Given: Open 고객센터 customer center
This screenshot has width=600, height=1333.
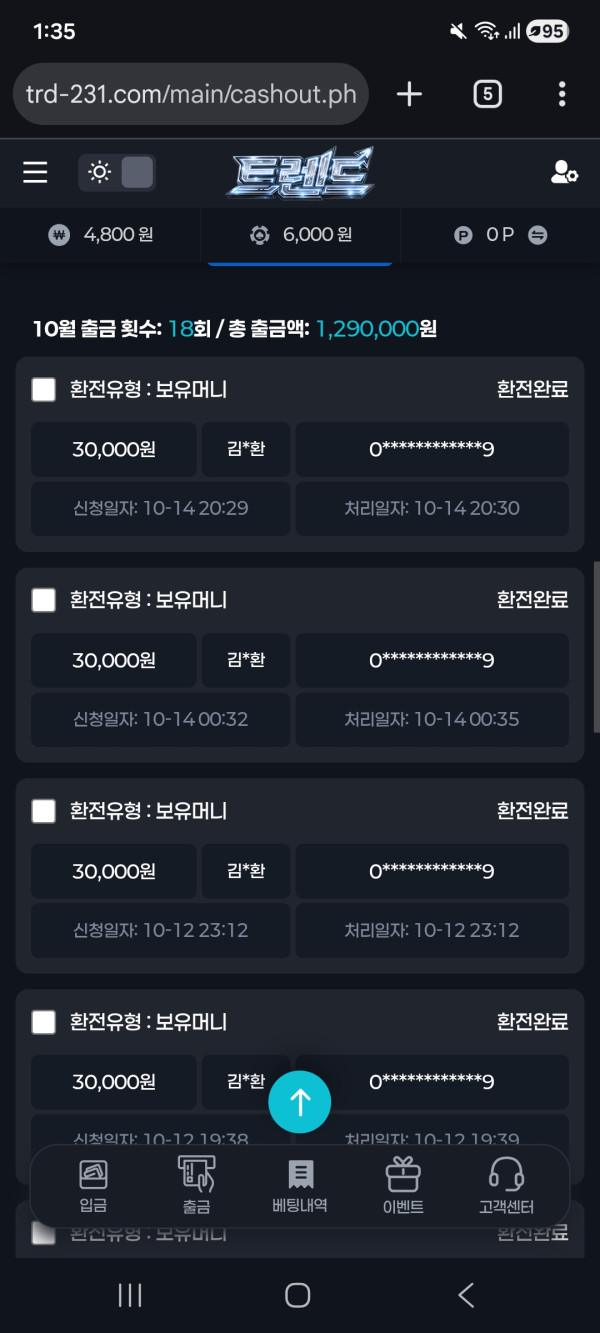Looking at the screenshot, I should [507, 1186].
